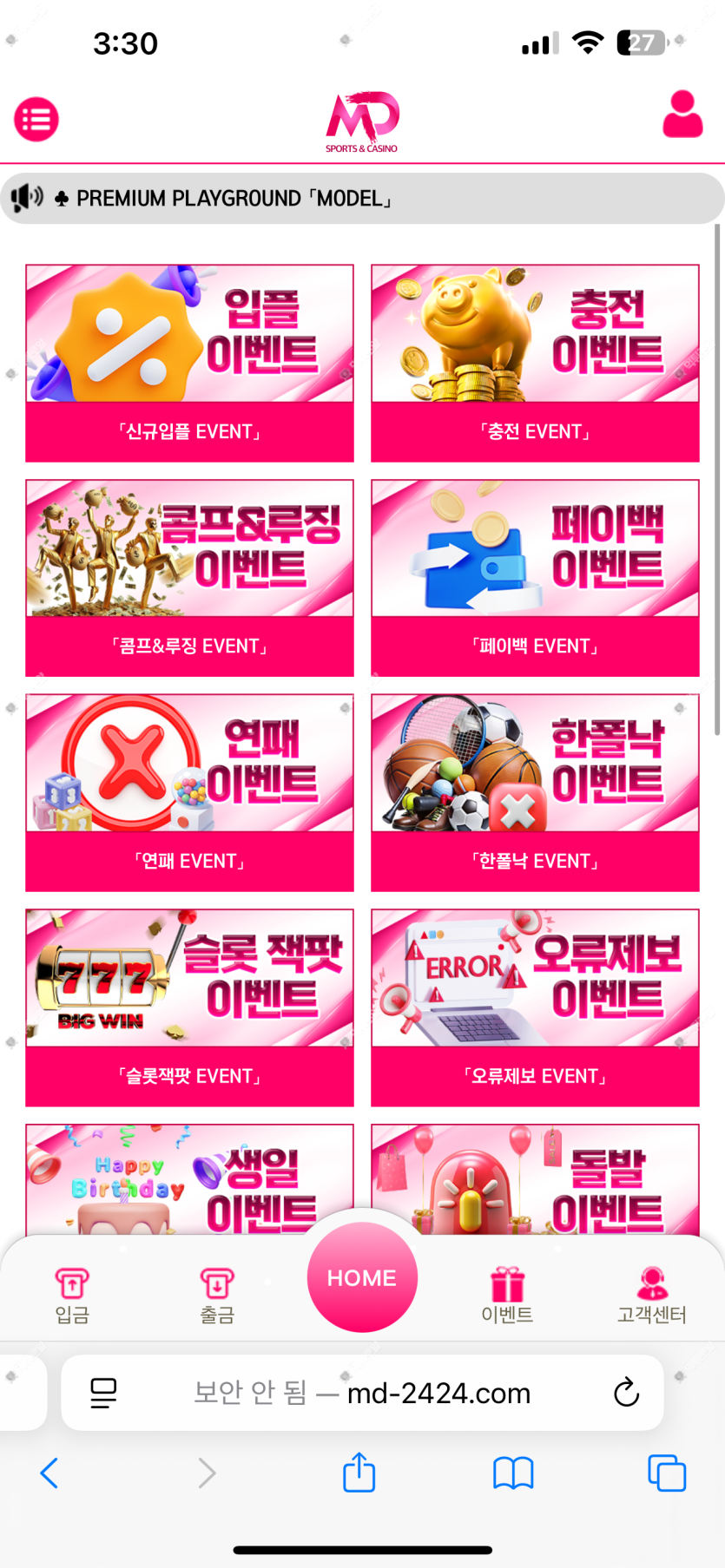View the 한폴낙 EVENT card
The width and height of the screenshot is (725, 1568).
[x=535, y=792]
